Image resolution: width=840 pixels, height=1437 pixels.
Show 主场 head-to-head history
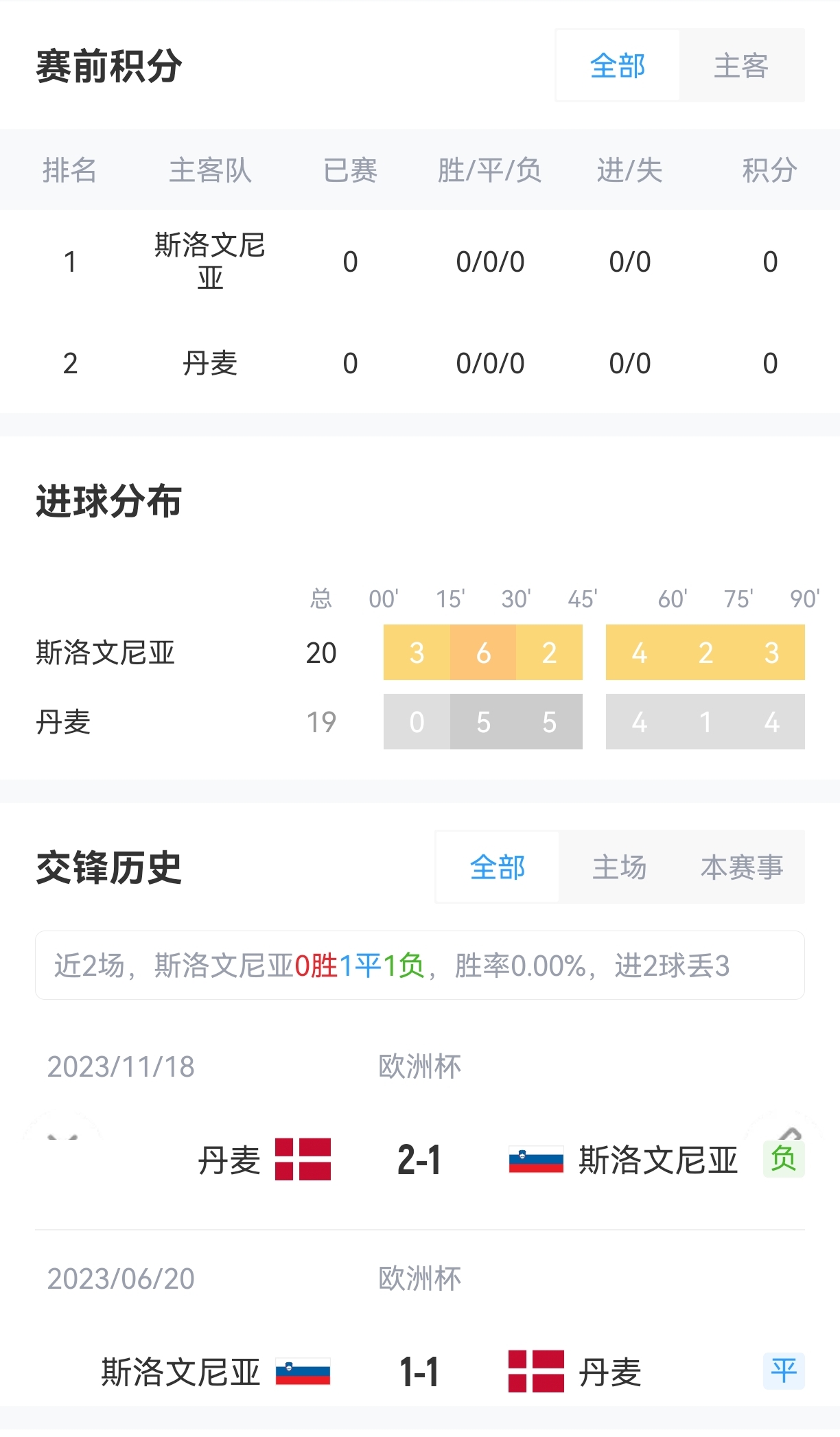(x=620, y=867)
